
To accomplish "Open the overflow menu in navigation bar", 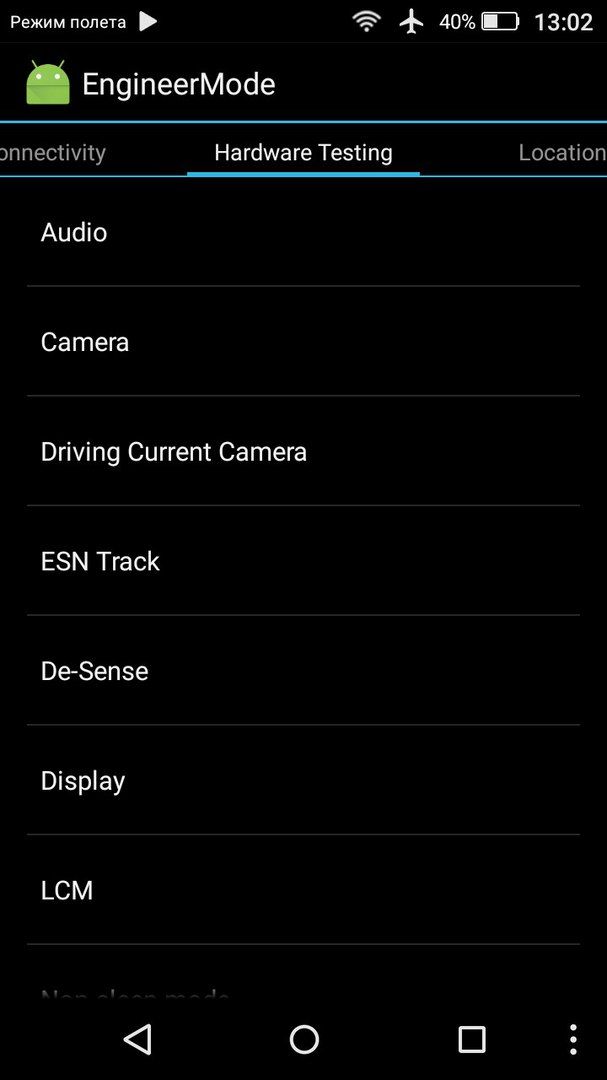I will click(x=573, y=1039).
